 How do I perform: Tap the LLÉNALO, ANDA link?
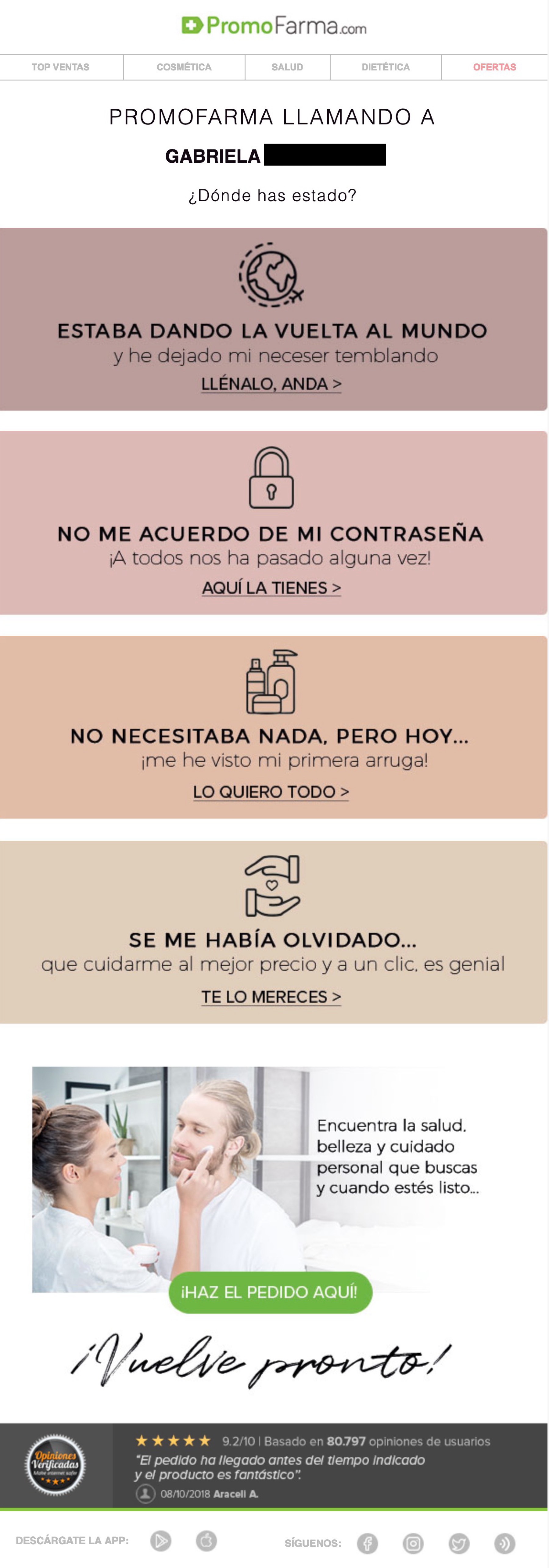[271, 384]
